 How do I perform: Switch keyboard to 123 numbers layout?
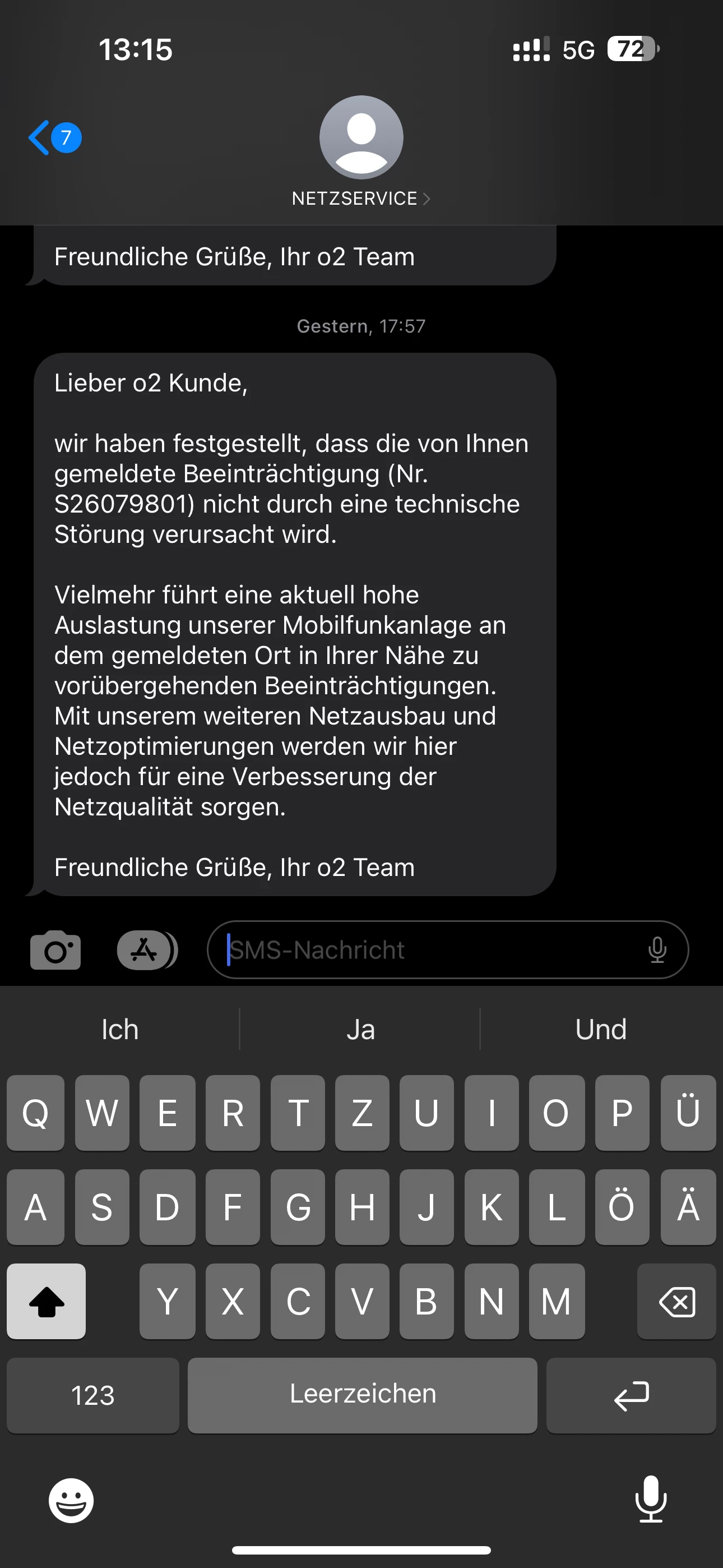pyautogui.click(x=92, y=1395)
